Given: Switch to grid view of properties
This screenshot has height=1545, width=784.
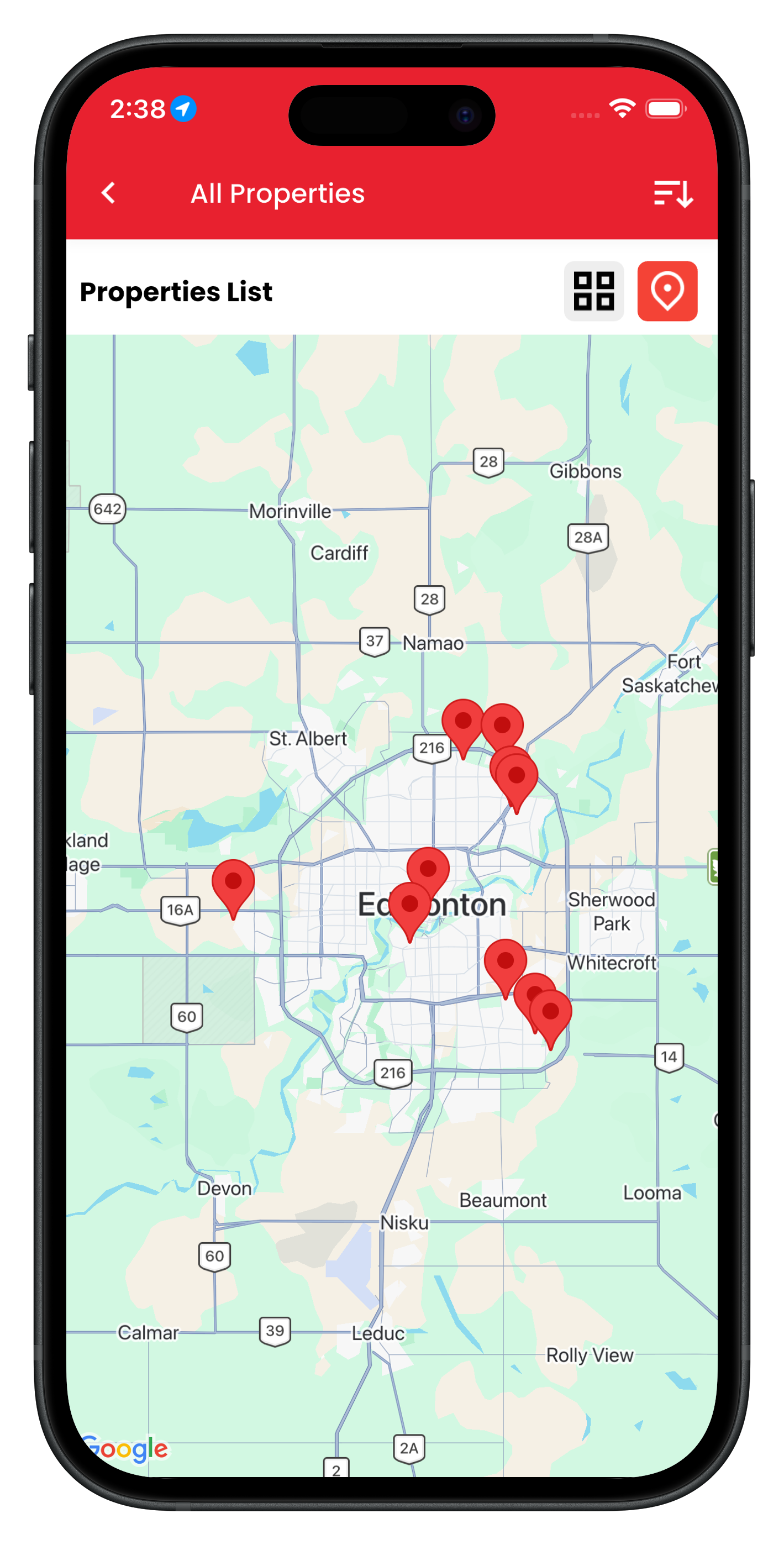Looking at the screenshot, I should click(593, 292).
